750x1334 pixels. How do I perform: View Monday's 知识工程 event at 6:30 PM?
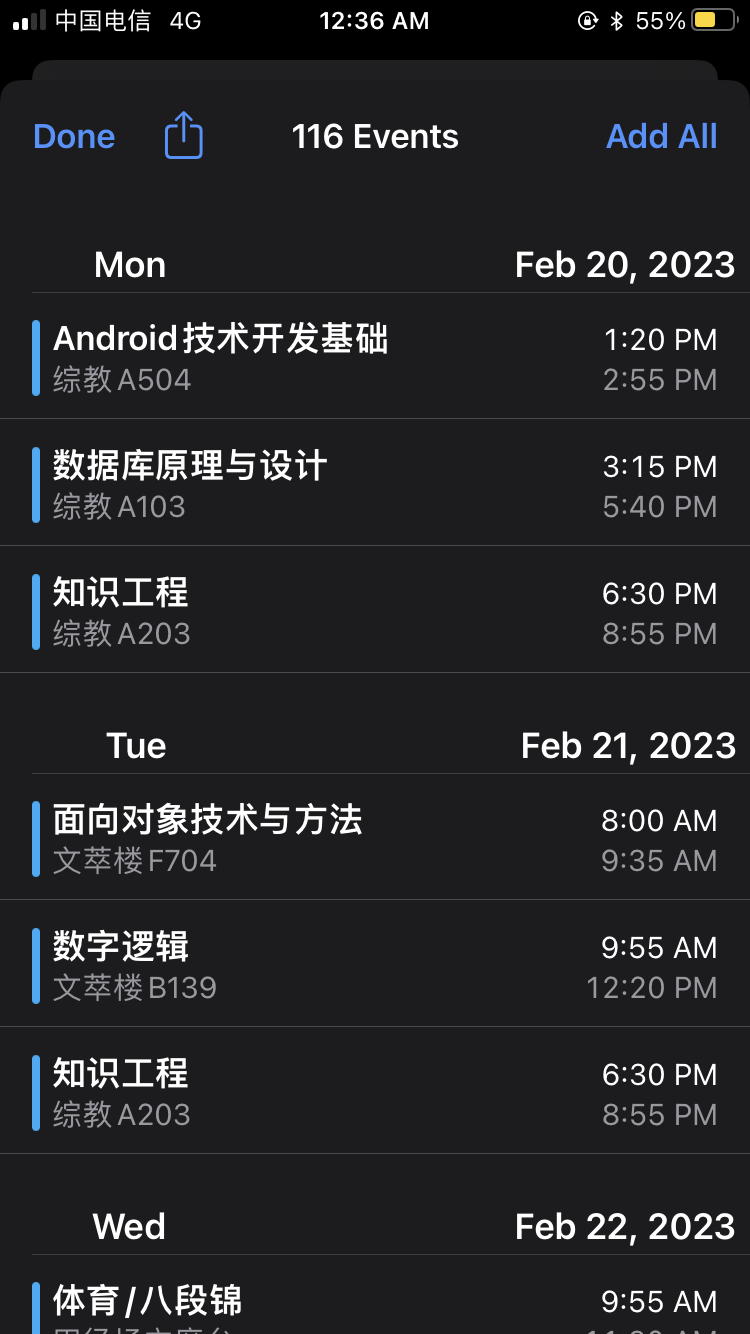point(375,612)
